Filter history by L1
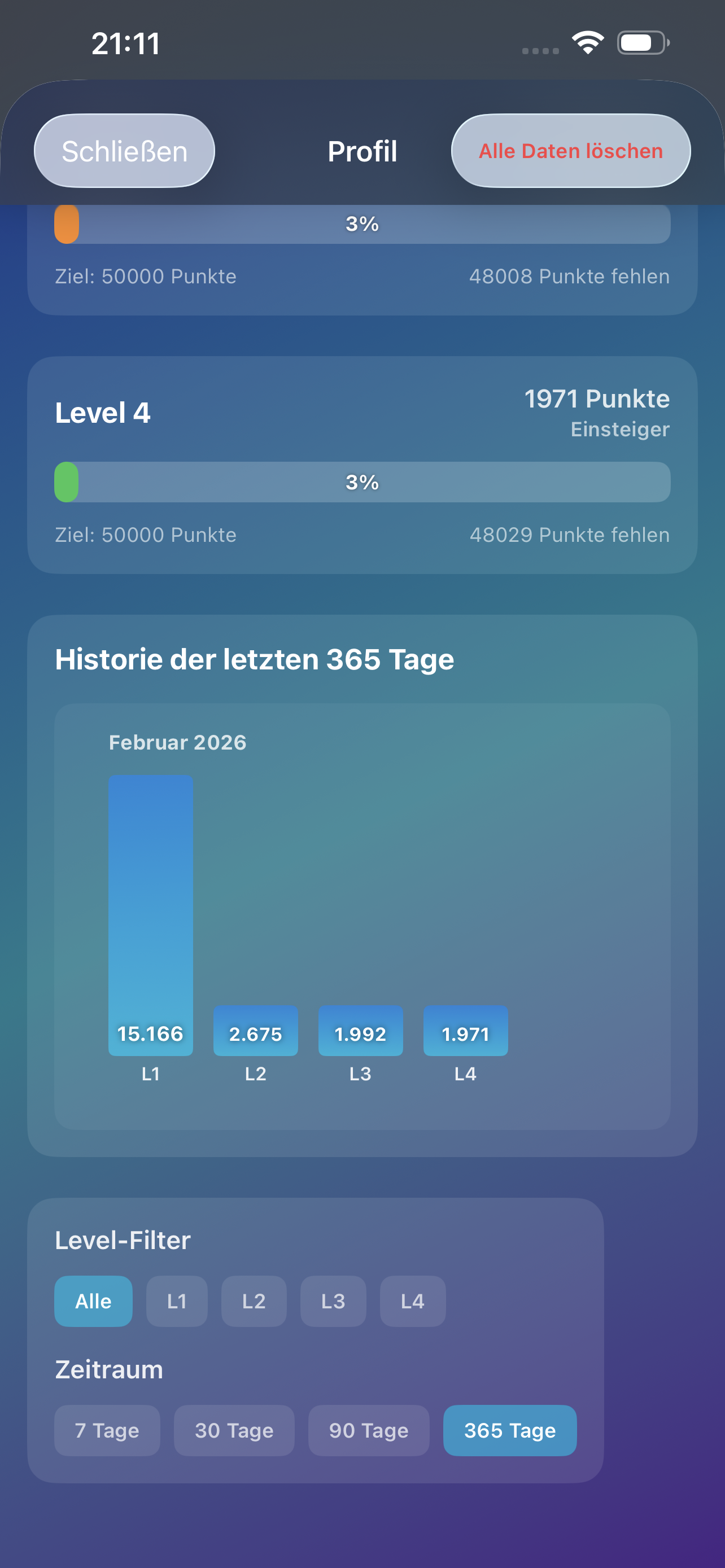 (x=177, y=1301)
